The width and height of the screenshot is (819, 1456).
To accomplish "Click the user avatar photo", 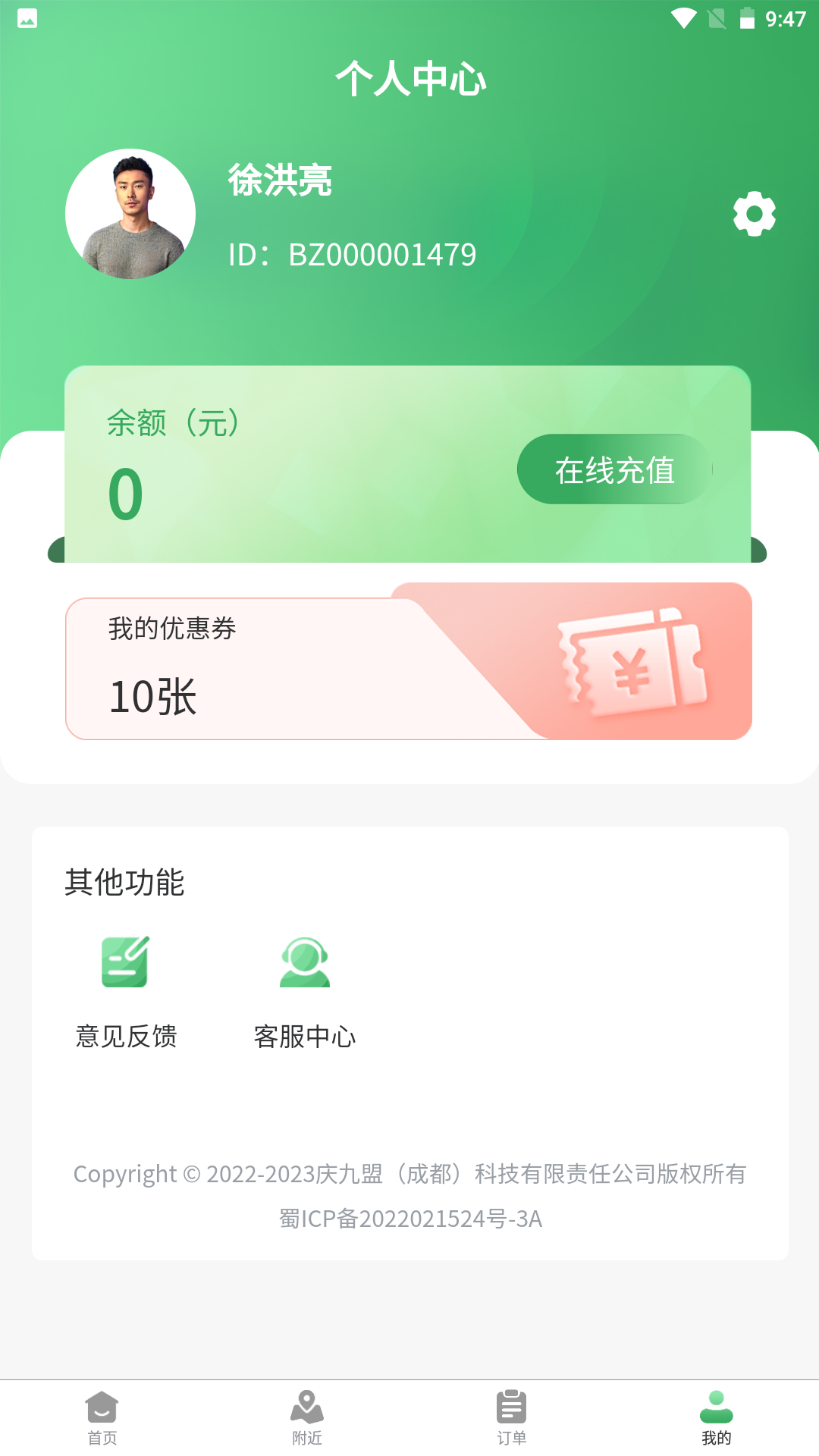I will pyautogui.click(x=130, y=214).
